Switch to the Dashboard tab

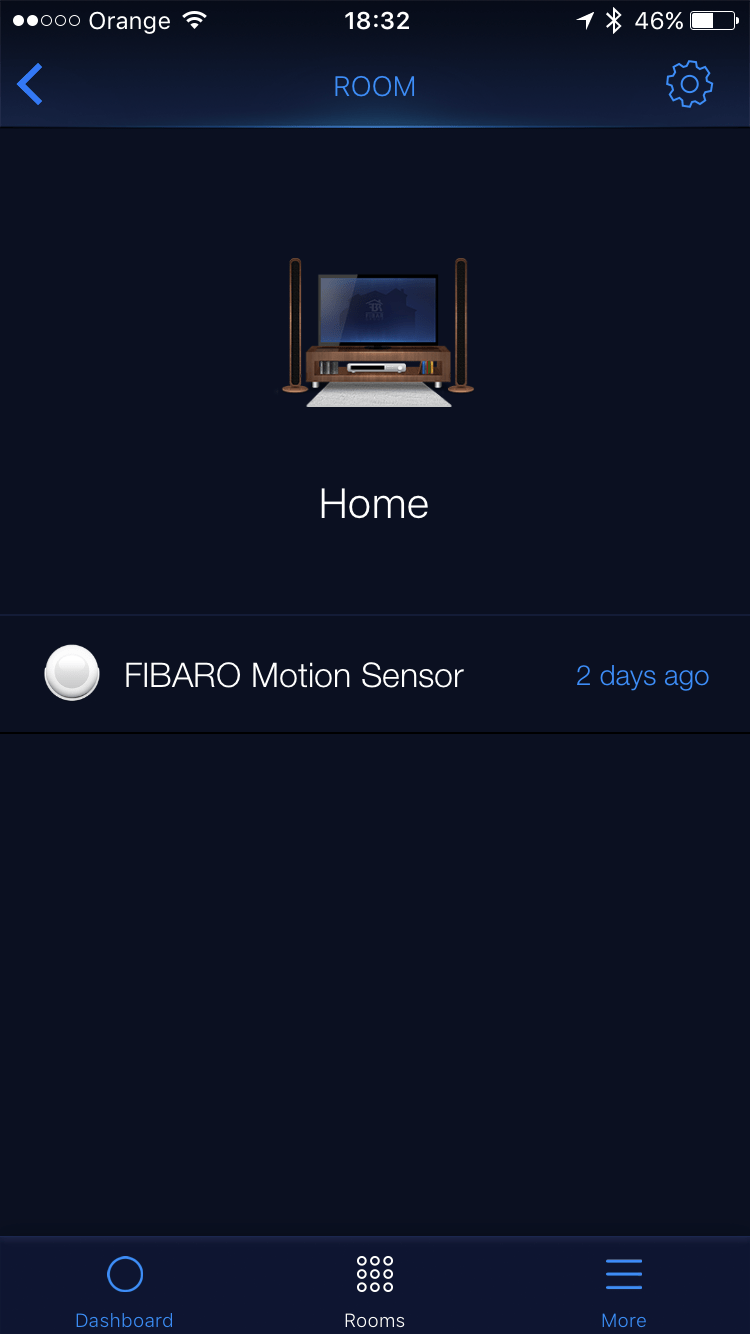[124, 1290]
